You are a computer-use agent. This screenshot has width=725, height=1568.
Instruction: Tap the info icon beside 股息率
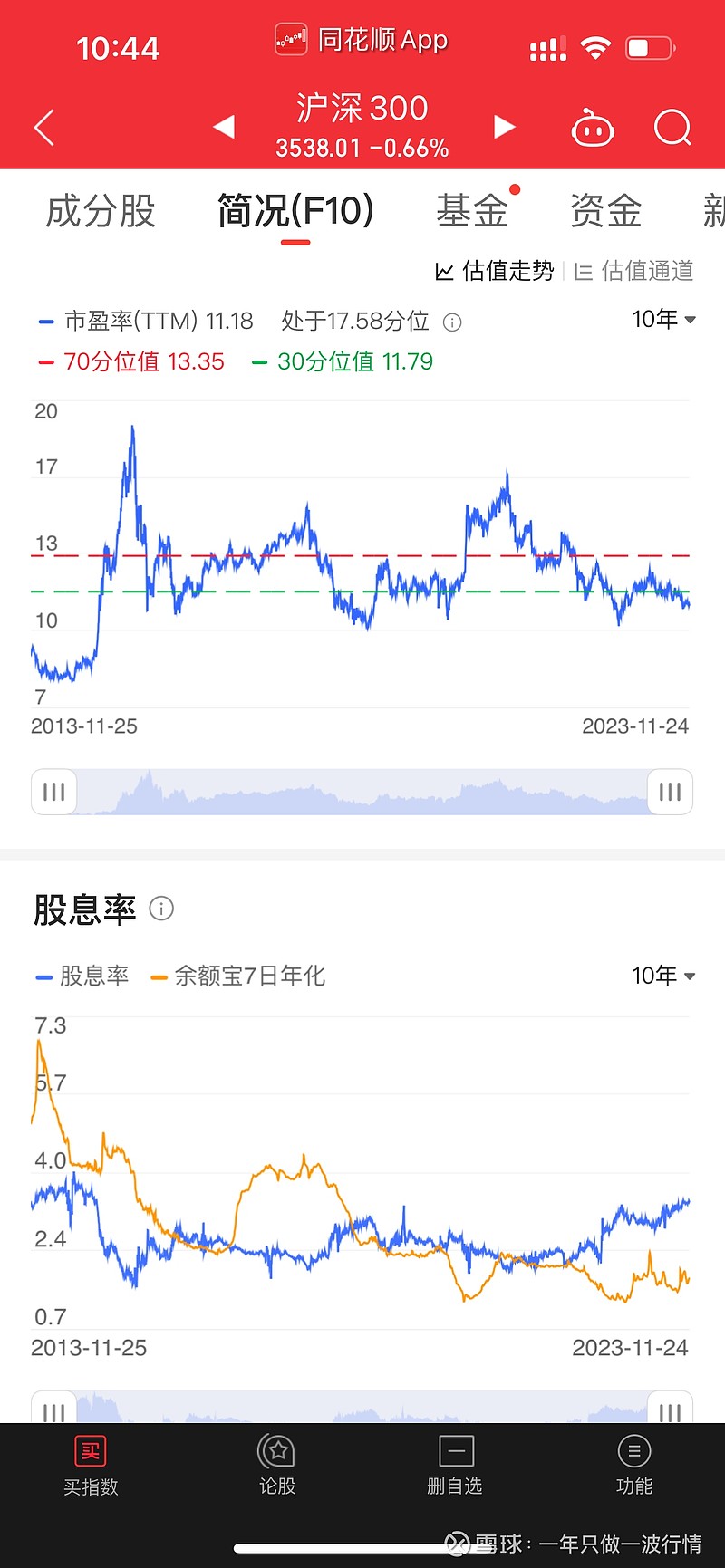(161, 909)
